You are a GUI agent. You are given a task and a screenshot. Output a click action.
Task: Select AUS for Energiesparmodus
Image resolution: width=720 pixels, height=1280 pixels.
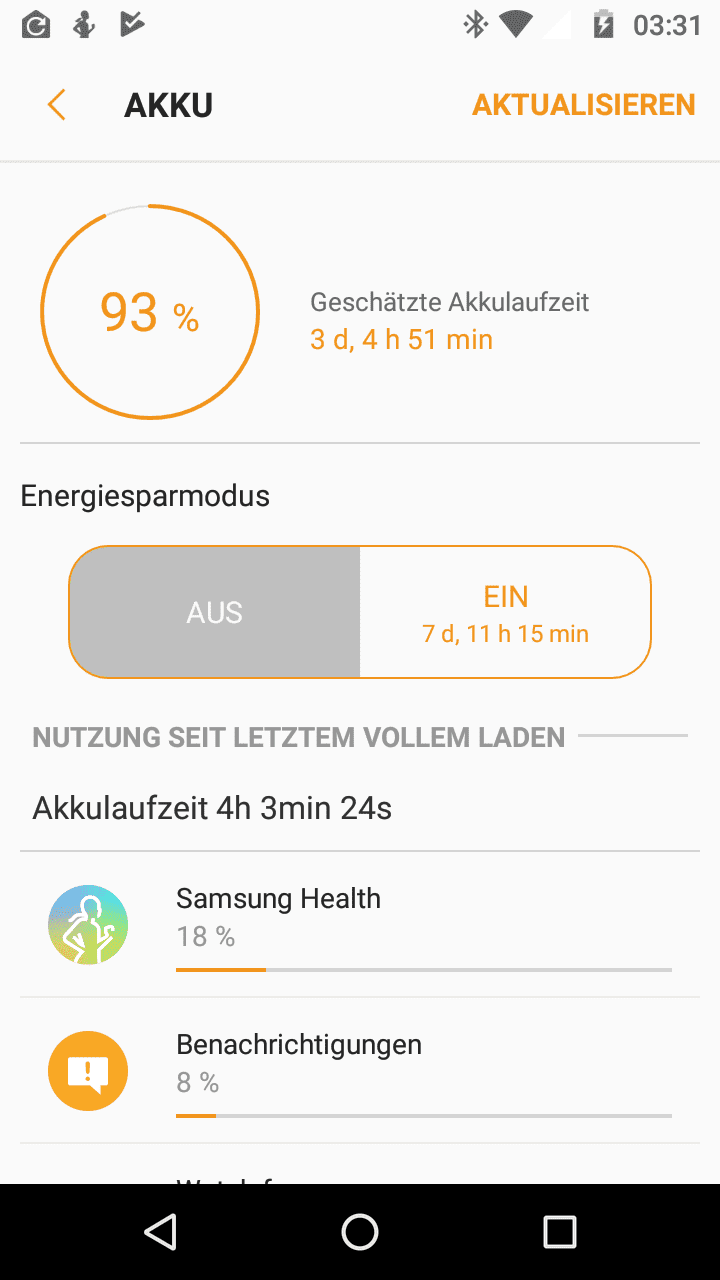click(x=215, y=612)
